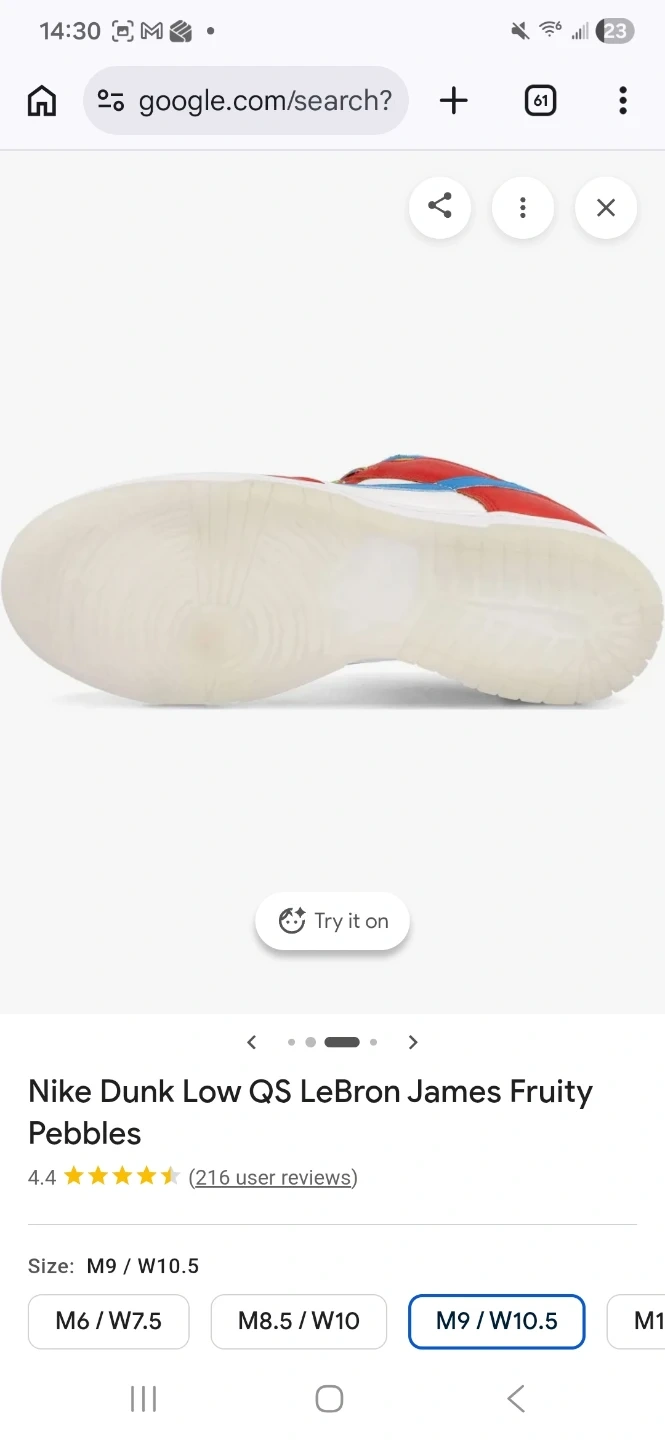Open the product panel's more options
The height and width of the screenshot is (1440, 665).
522,207
